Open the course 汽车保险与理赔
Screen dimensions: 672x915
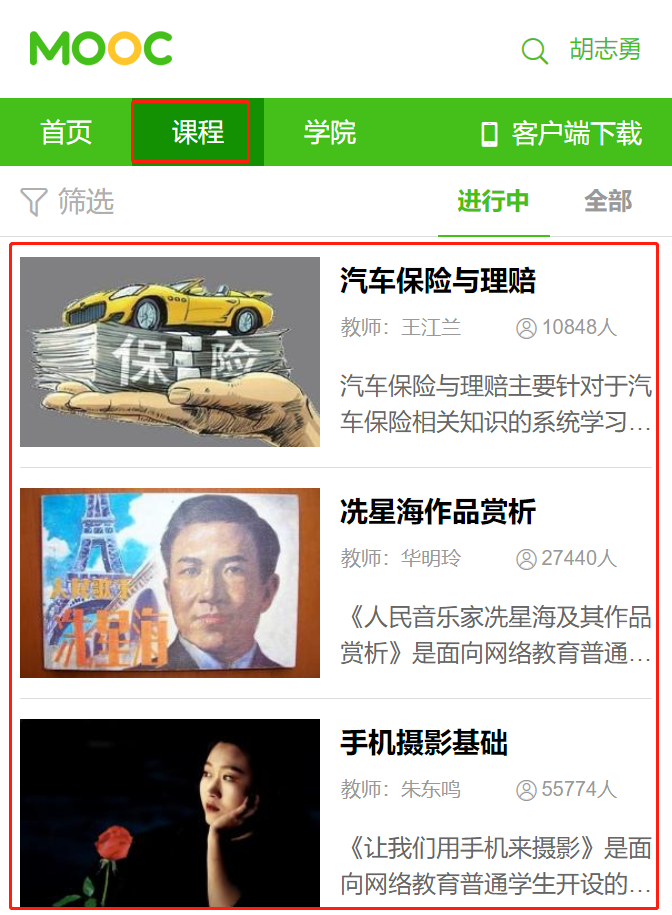438,281
